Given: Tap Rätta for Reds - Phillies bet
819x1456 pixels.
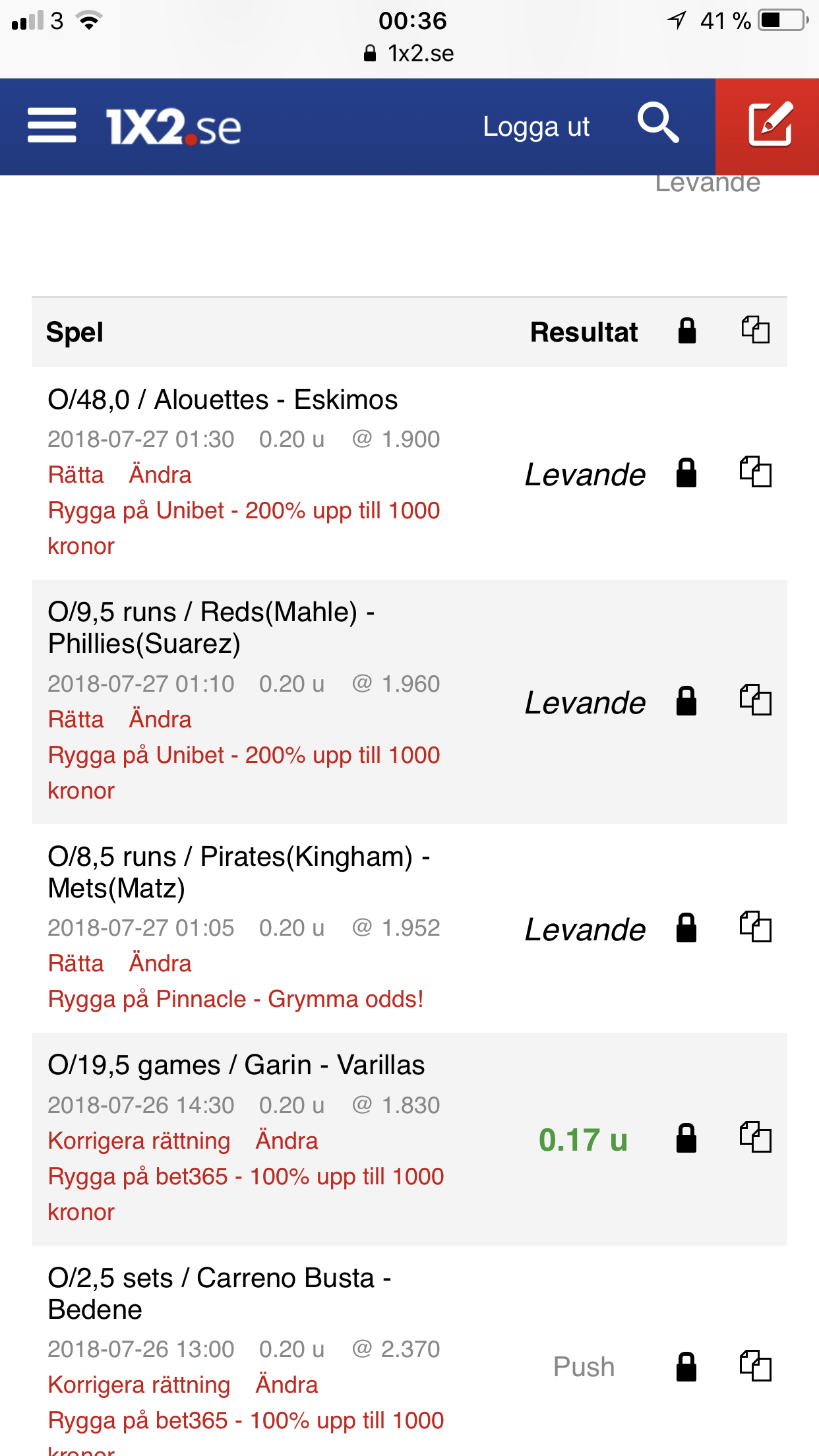Looking at the screenshot, I should pos(76,719).
